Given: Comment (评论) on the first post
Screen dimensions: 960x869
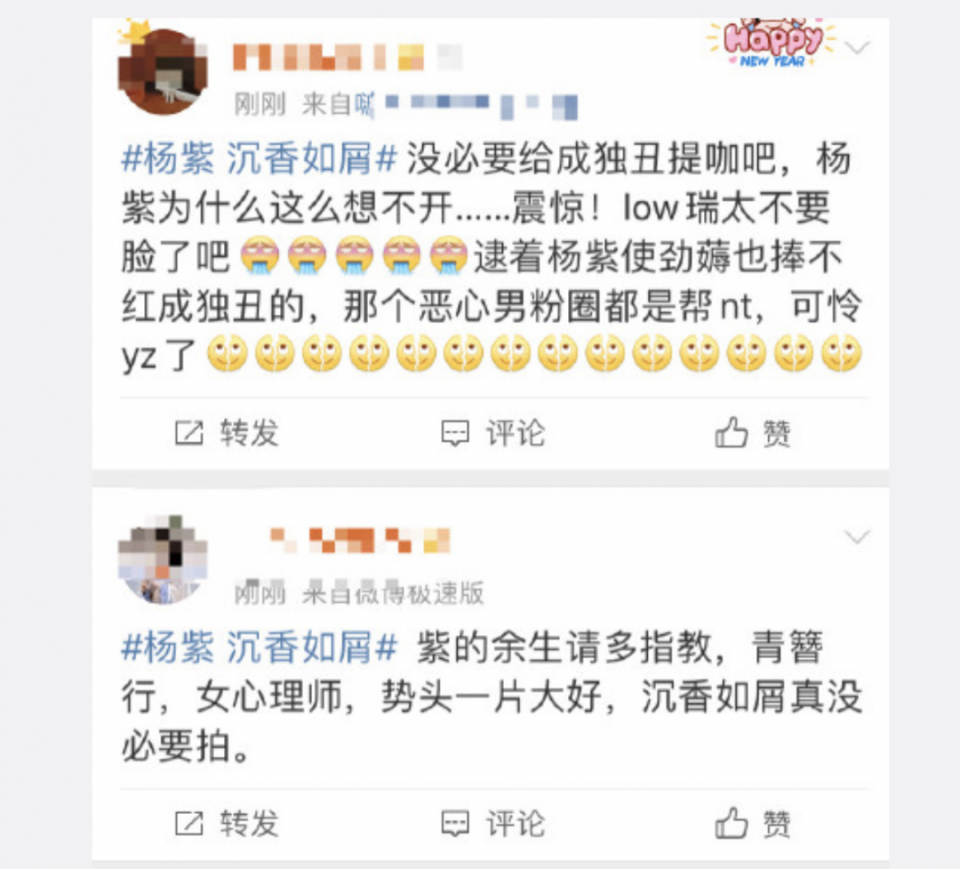Looking at the screenshot, I should point(494,433).
